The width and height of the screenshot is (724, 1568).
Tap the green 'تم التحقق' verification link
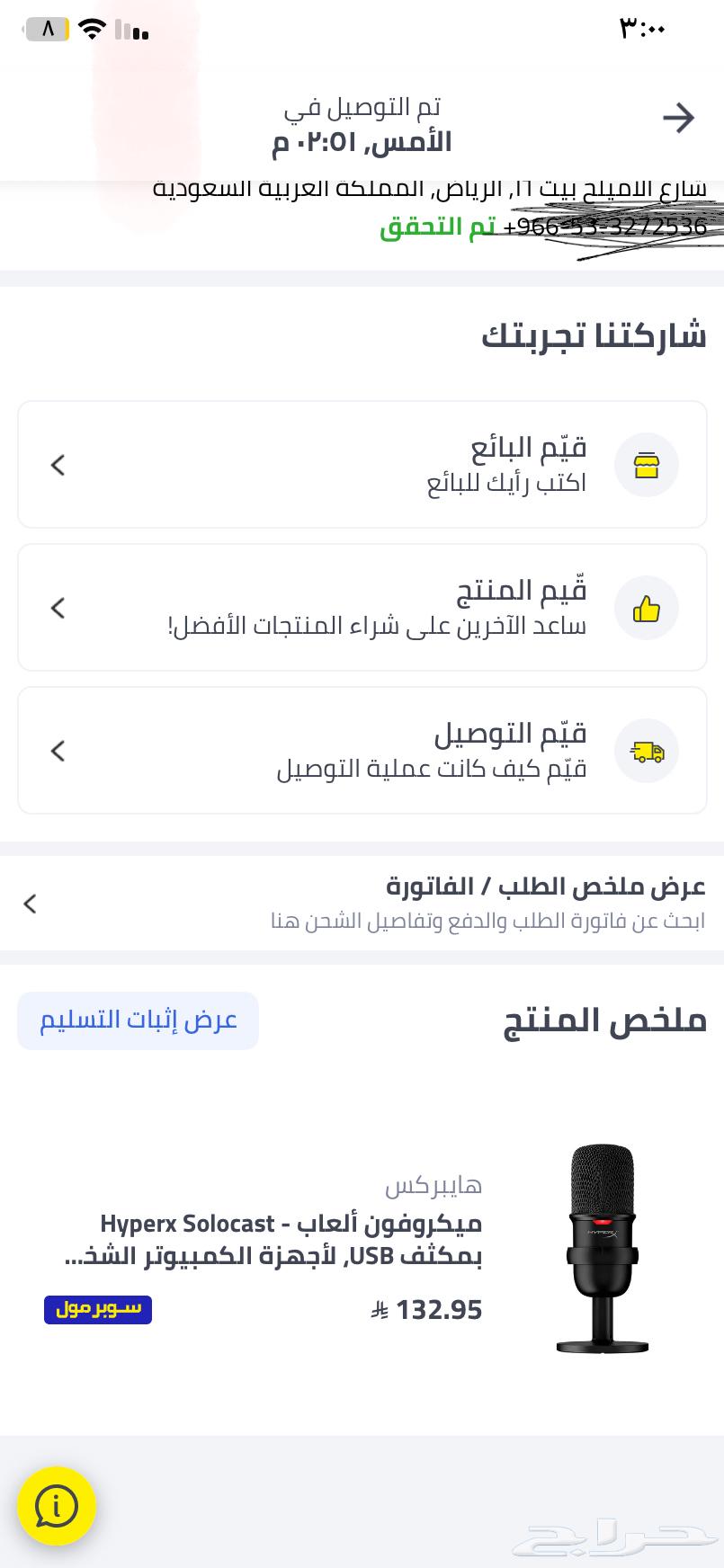click(x=438, y=227)
